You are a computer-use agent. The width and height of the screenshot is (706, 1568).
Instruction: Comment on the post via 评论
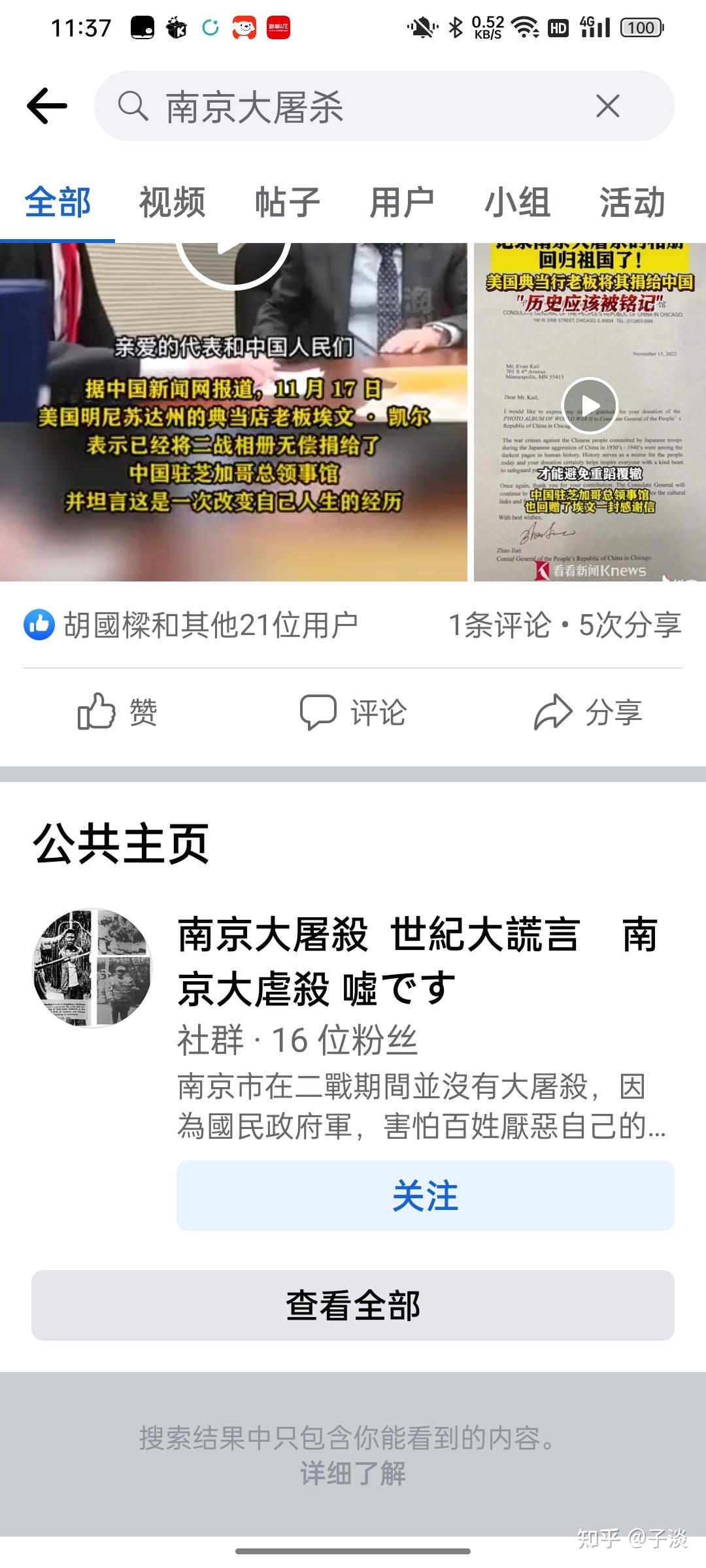(x=353, y=712)
